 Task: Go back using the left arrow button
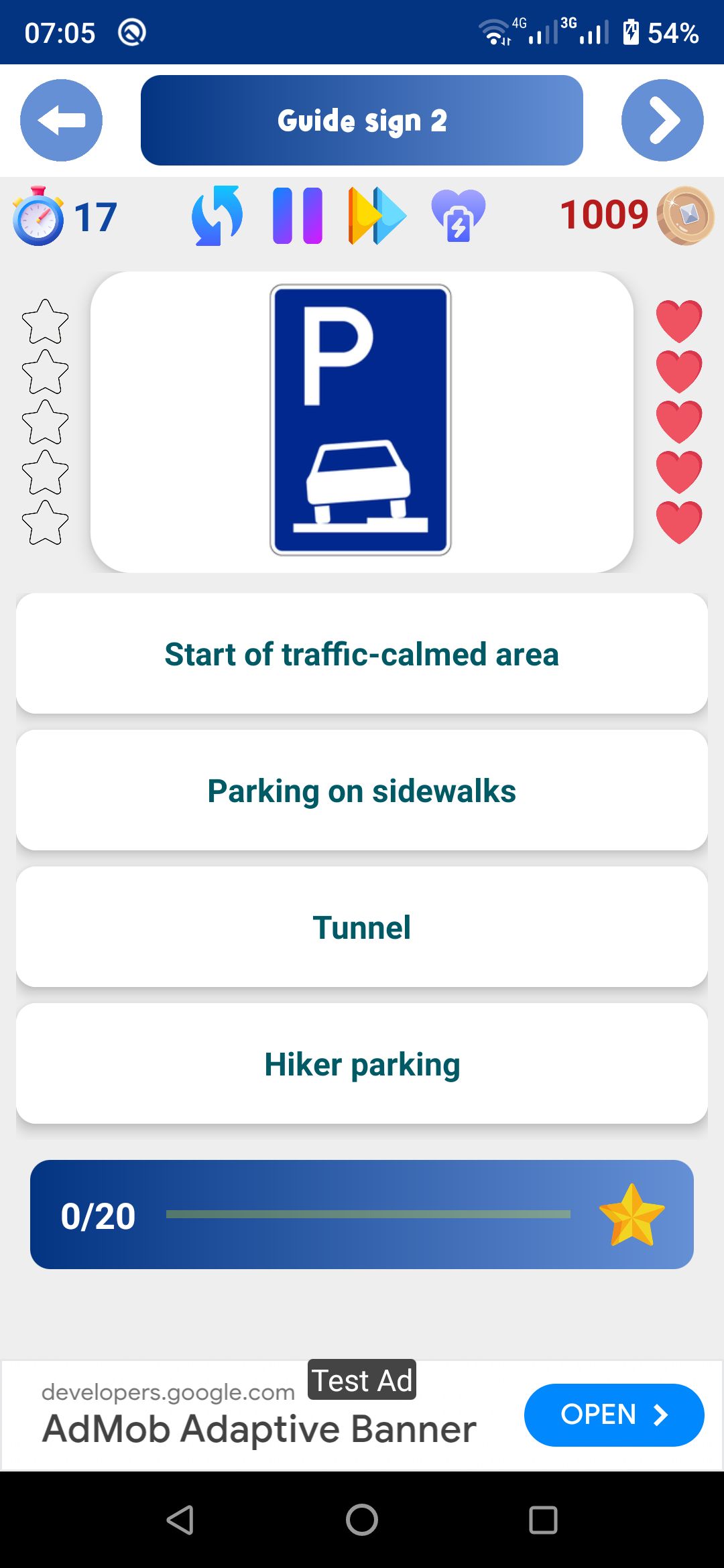click(61, 121)
